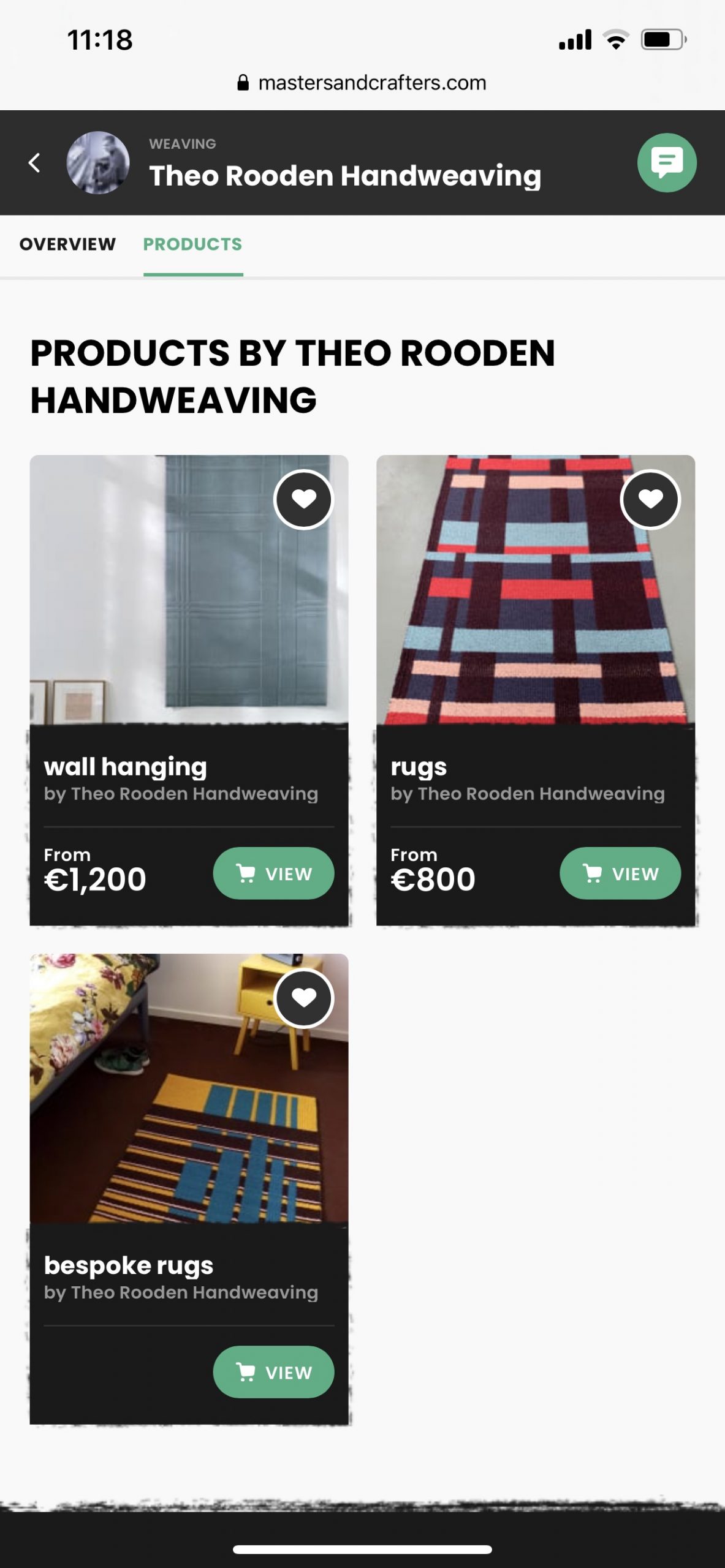Favorite the wall hanging product
The height and width of the screenshot is (1568, 725).
pyautogui.click(x=303, y=500)
